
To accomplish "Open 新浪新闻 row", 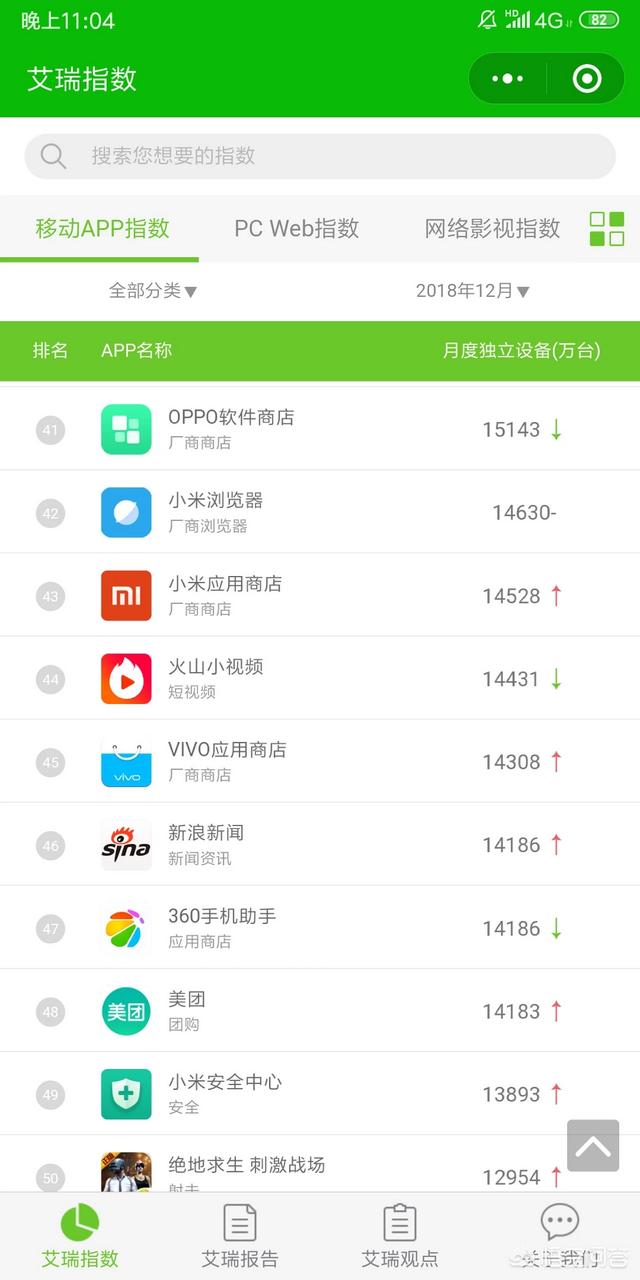I will (320, 844).
